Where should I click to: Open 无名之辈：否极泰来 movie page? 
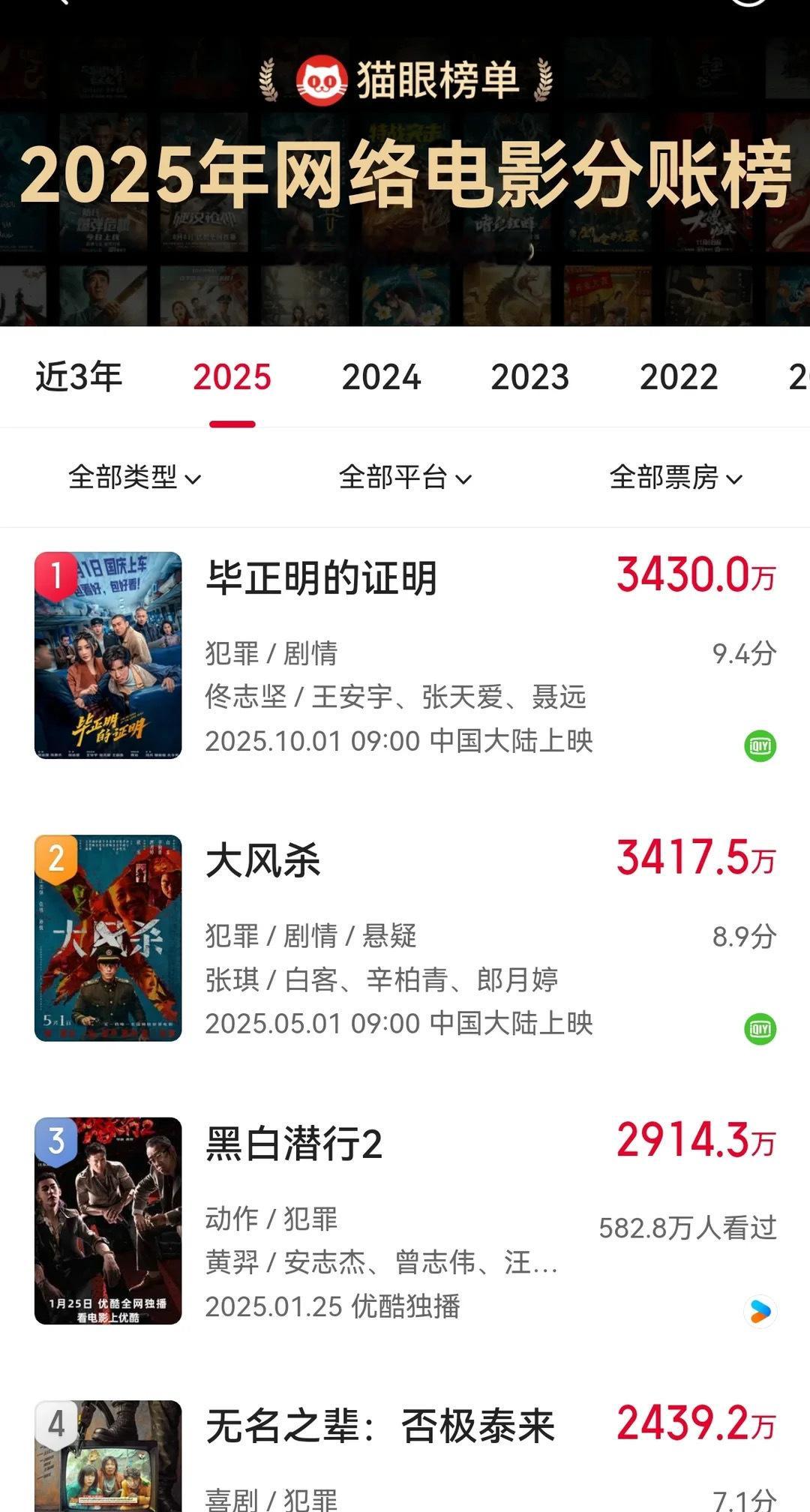coord(379,1426)
